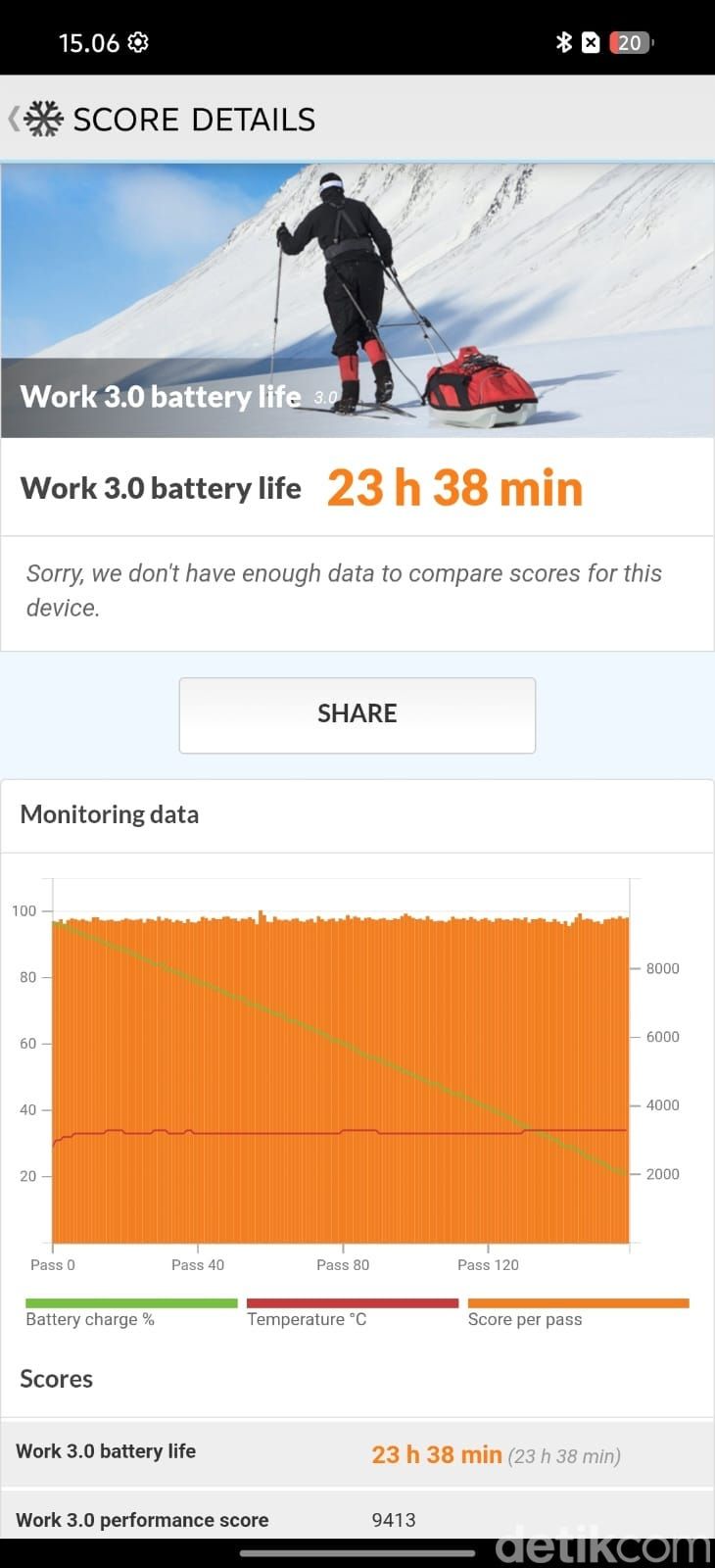The height and width of the screenshot is (1568, 715).
Task: Tap the back arrow beside Score Details
Action: pos(13,117)
